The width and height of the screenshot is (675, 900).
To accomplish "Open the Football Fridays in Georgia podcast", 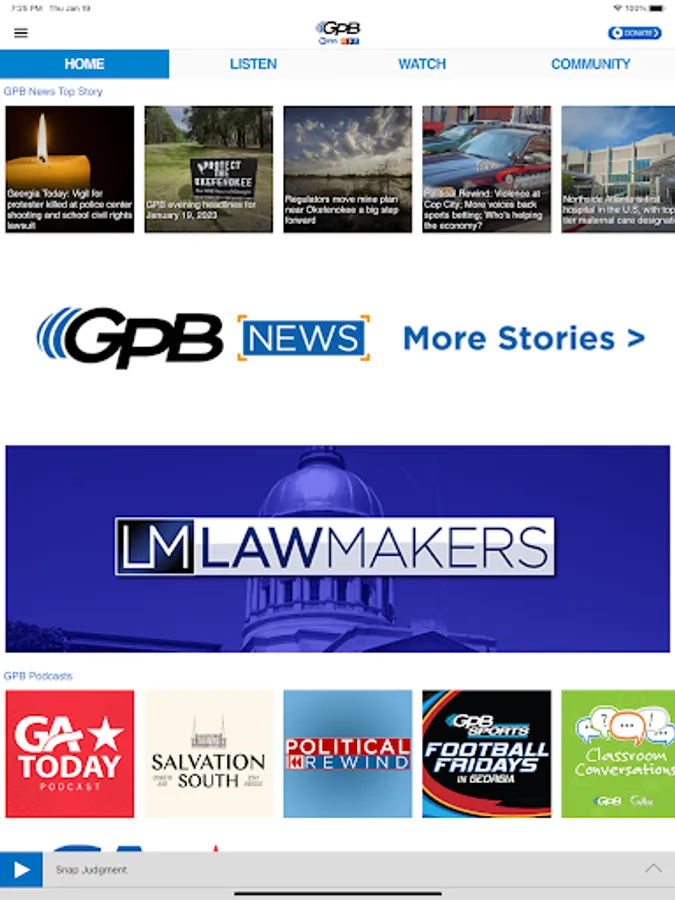I will [486, 753].
